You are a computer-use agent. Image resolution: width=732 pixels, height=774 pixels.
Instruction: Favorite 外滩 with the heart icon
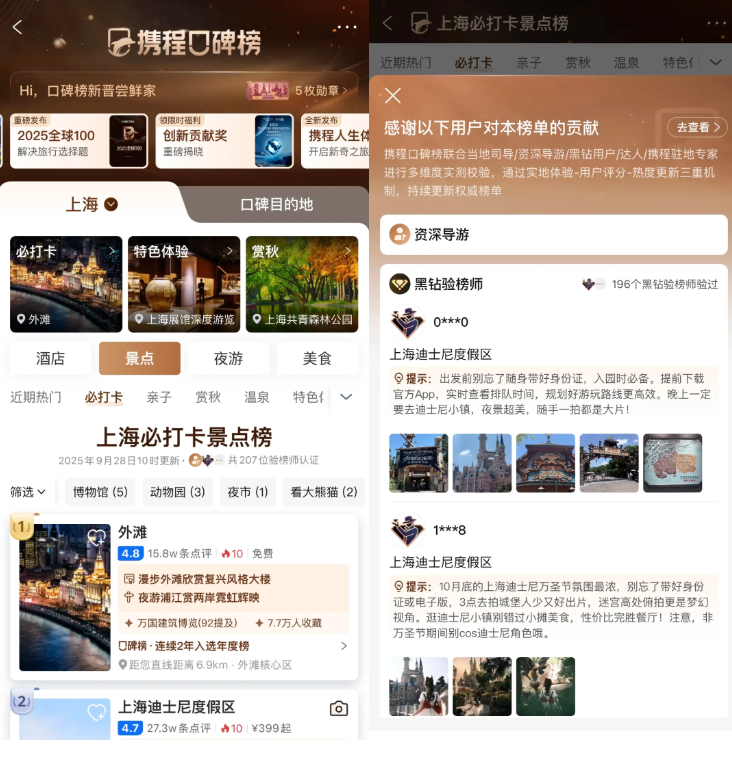coord(96,537)
